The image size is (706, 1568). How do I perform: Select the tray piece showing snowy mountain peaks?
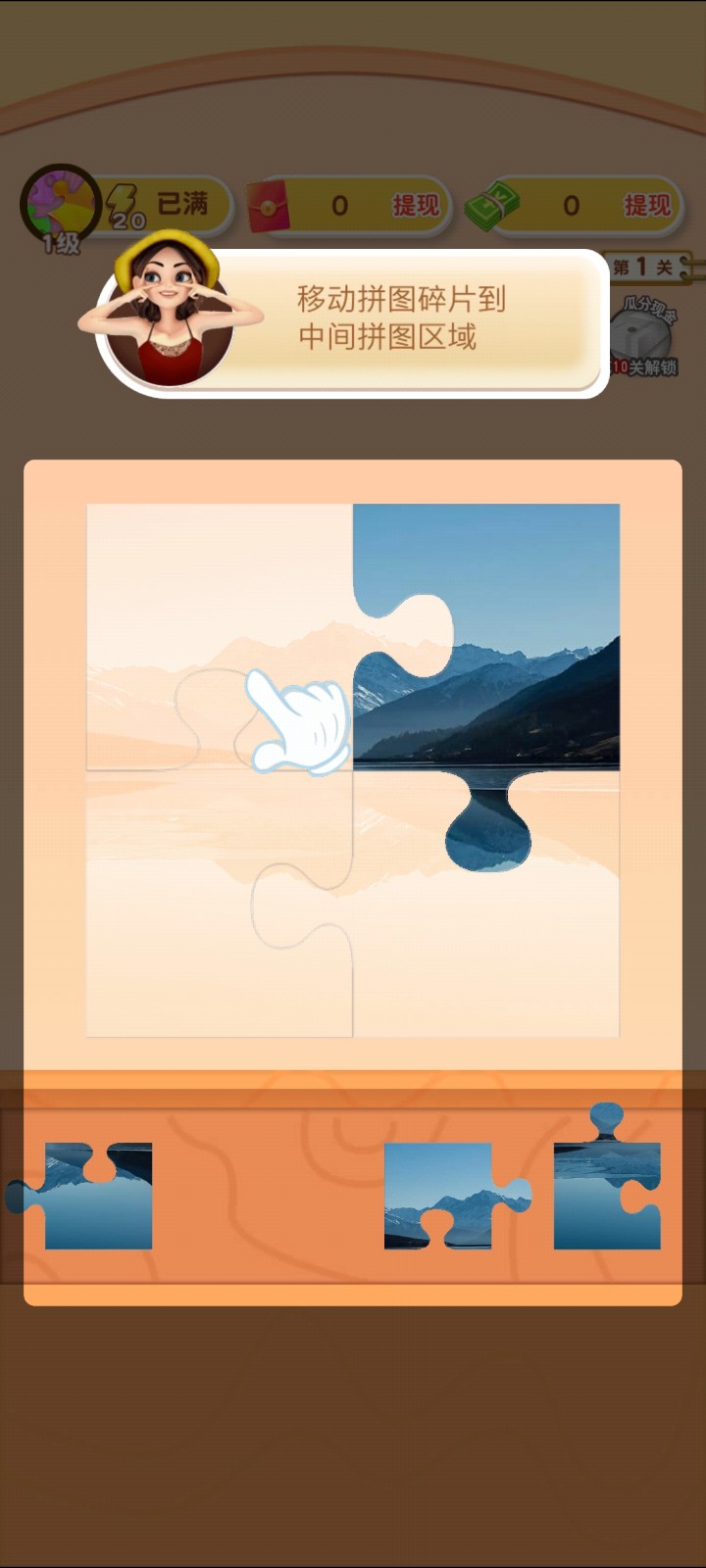pos(440,1195)
